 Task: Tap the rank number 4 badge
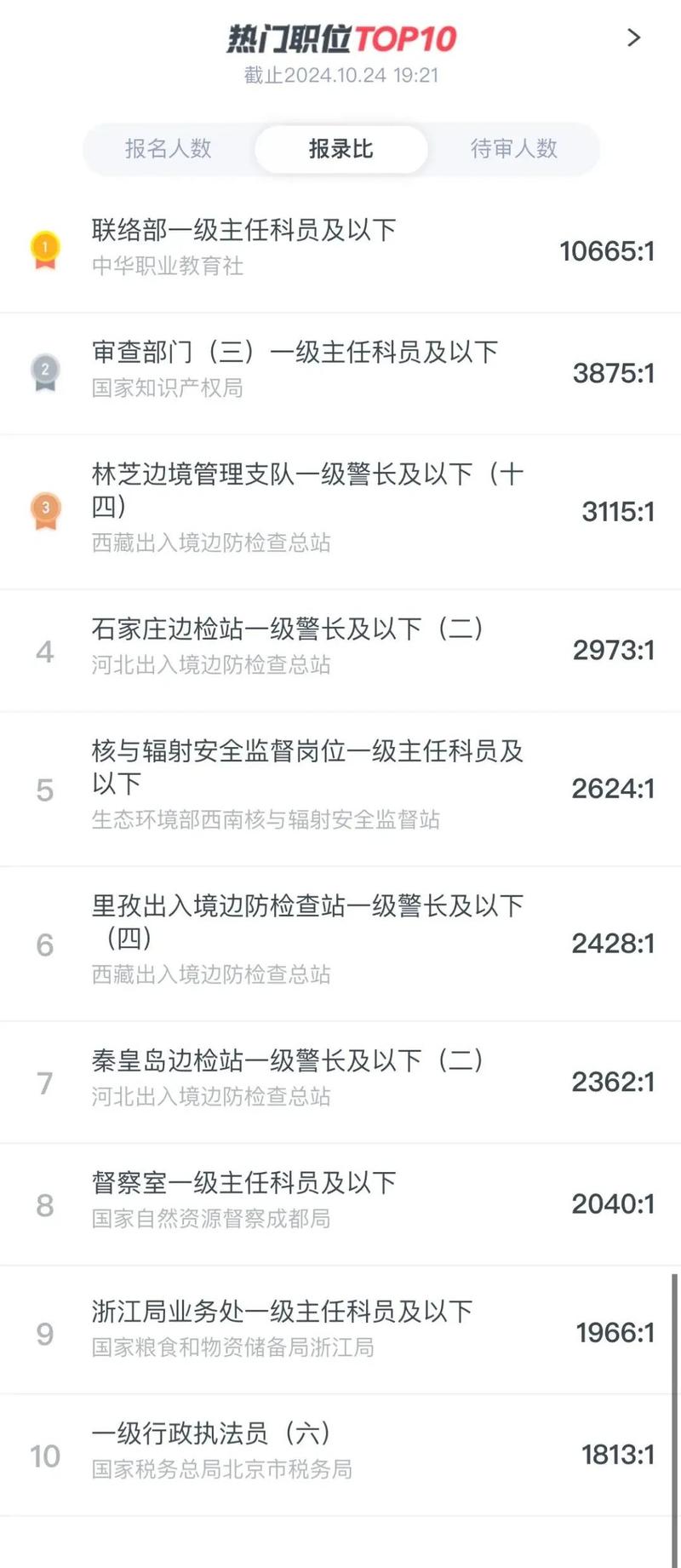[44, 650]
